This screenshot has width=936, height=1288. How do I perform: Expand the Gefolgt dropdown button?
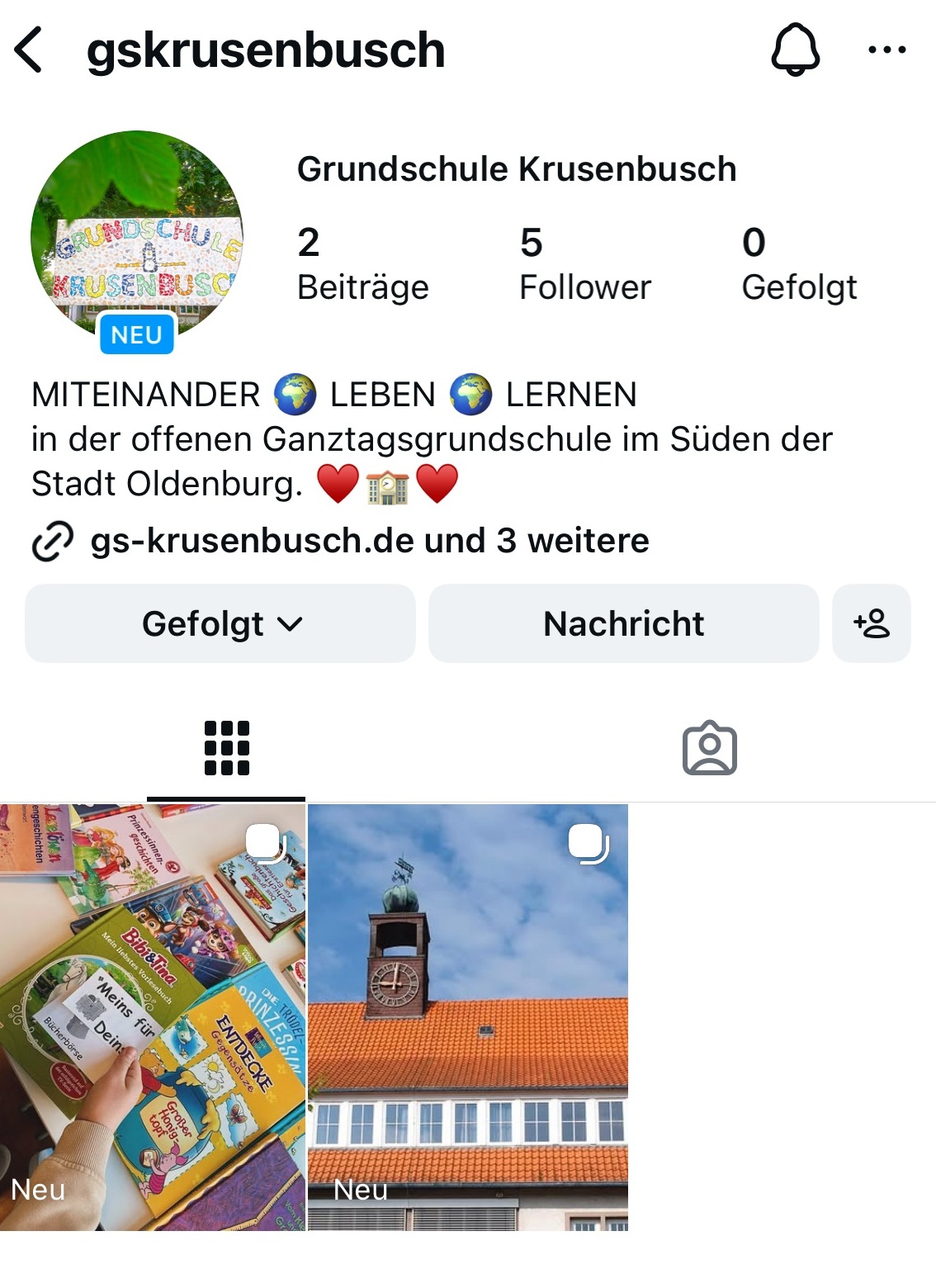tap(220, 623)
